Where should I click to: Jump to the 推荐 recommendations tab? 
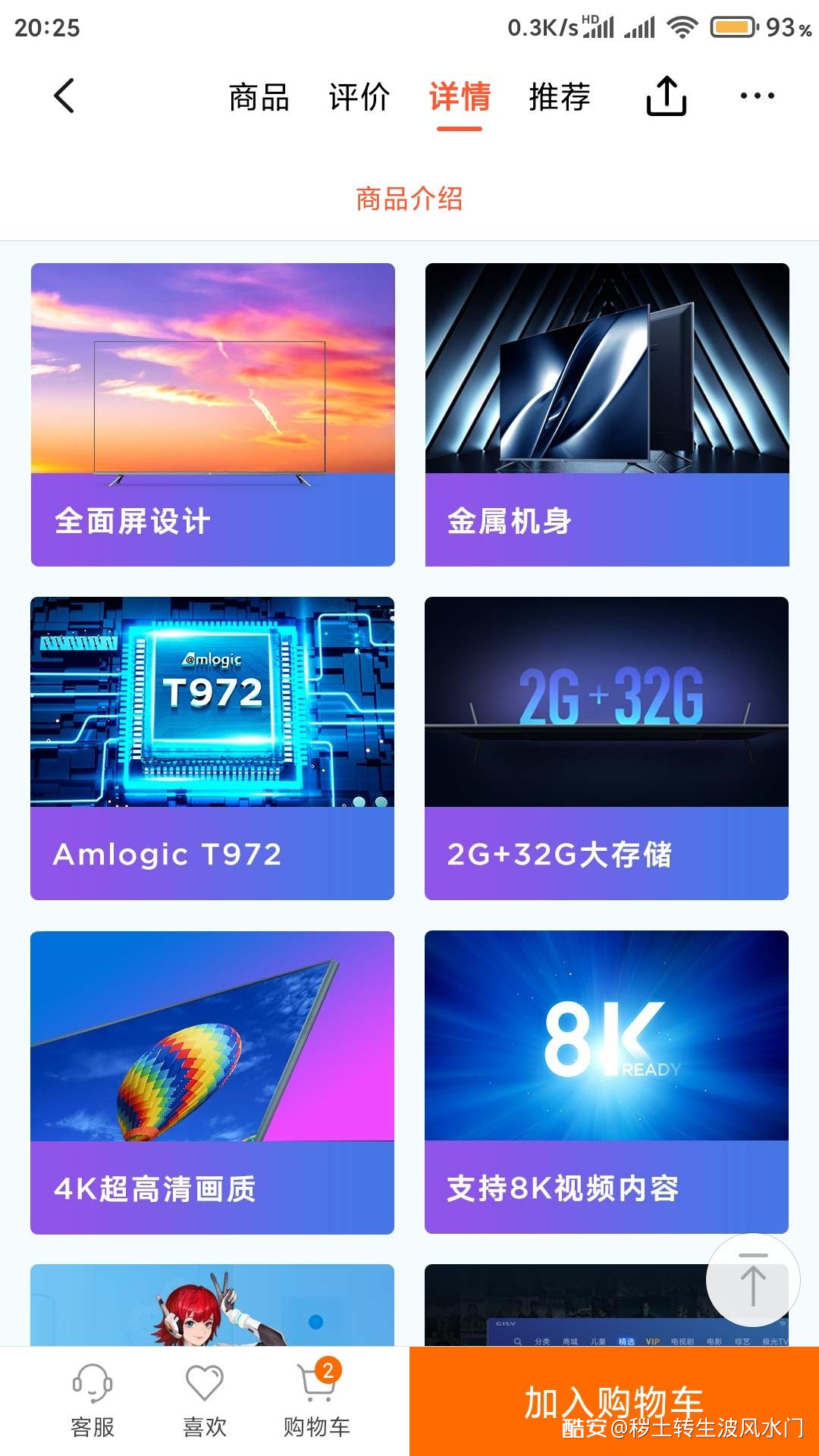(560, 98)
